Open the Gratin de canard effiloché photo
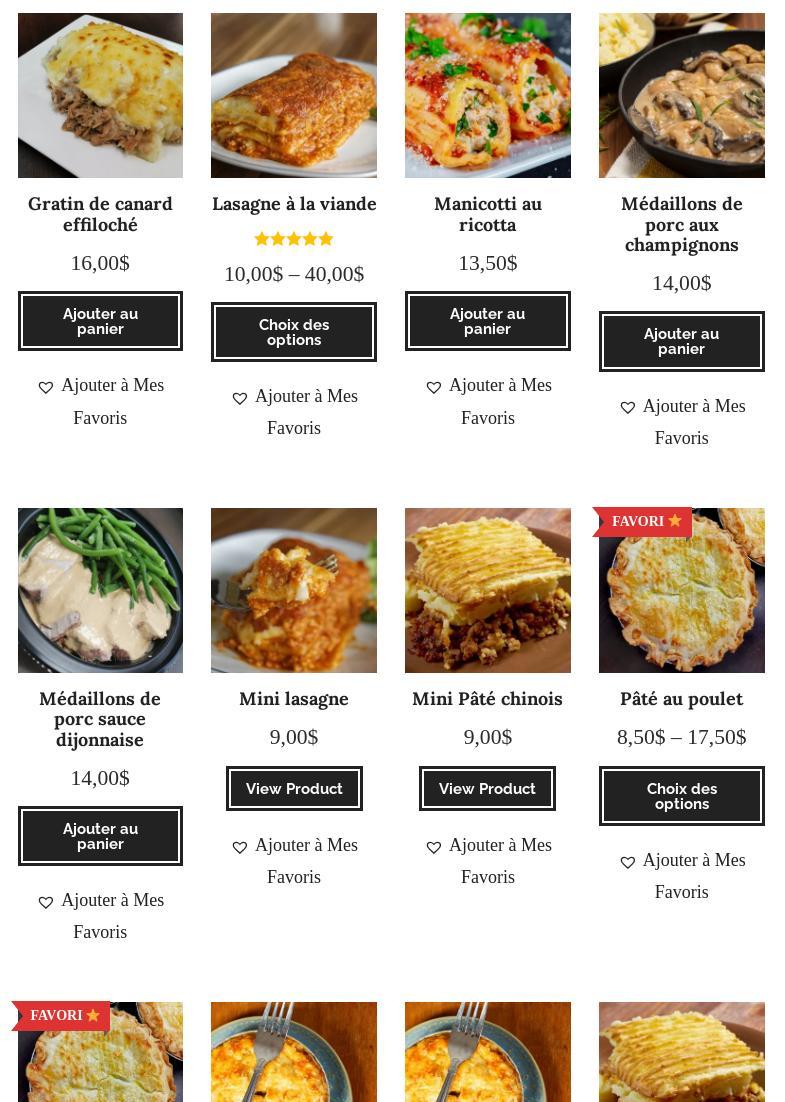Image resolution: width=785 pixels, height=1102 pixels. pyautogui.click(x=100, y=95)
